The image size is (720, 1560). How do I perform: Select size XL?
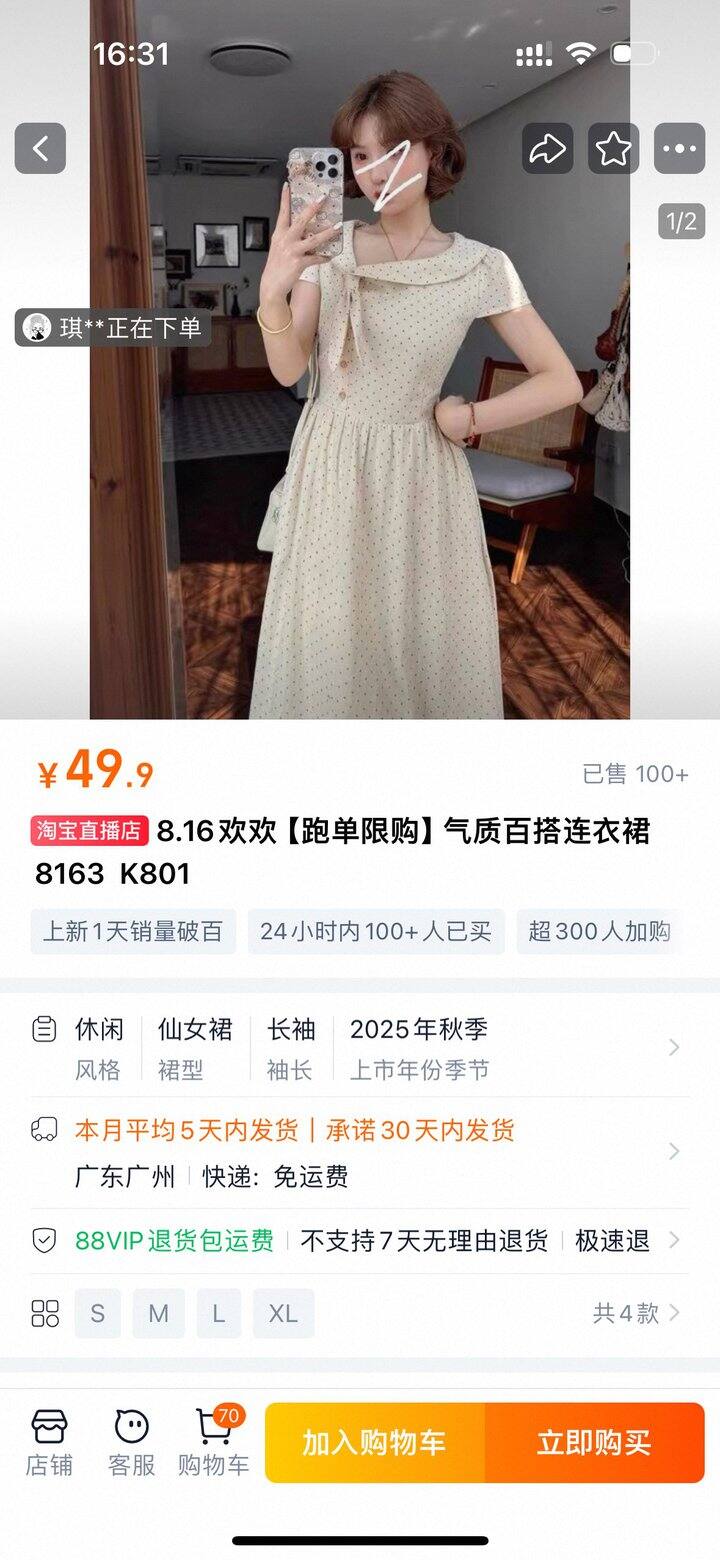(x=283, y=1313)
